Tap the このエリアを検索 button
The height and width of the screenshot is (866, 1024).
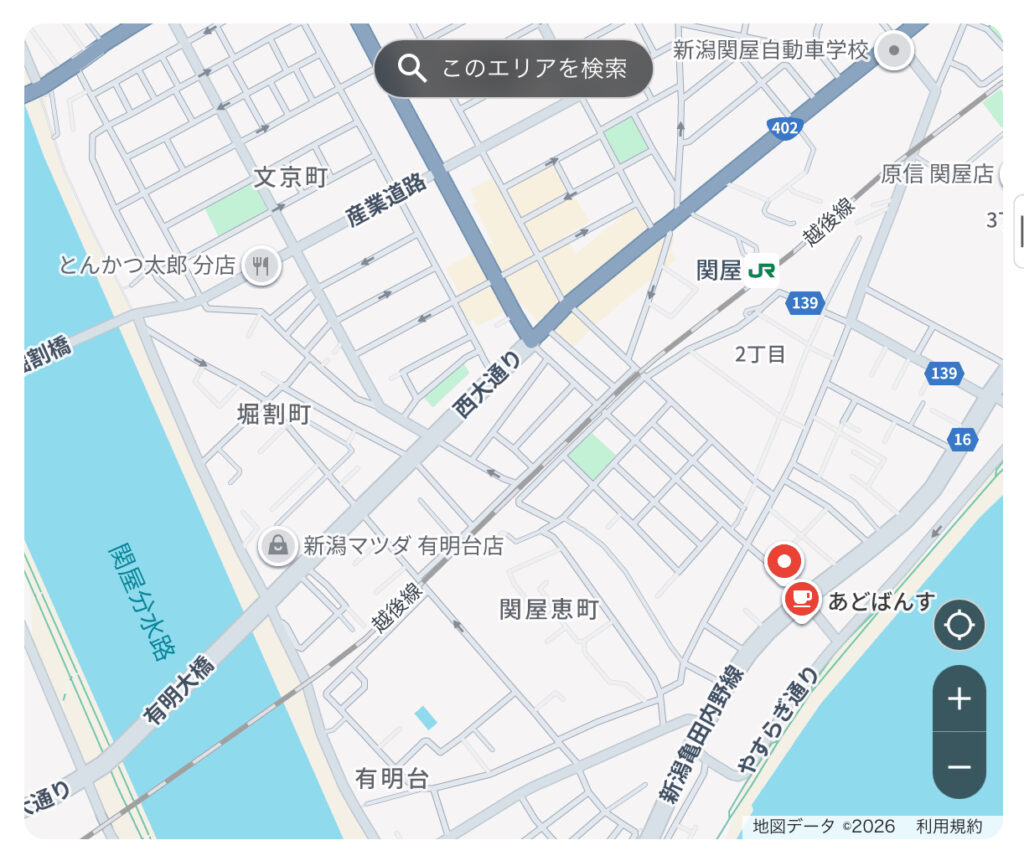click(513, 68)
